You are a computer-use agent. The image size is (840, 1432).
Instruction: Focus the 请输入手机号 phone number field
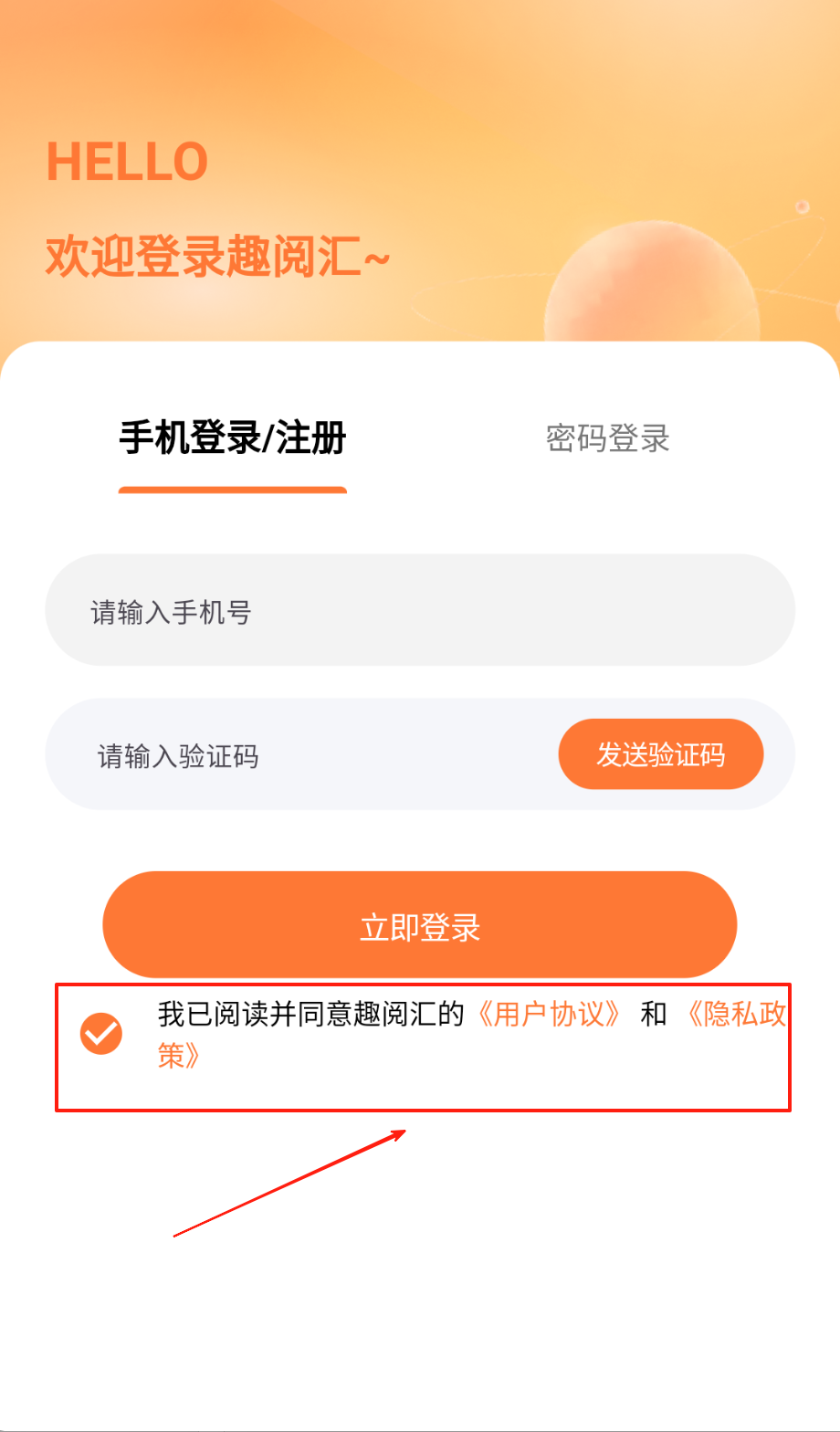pos(419,610)
